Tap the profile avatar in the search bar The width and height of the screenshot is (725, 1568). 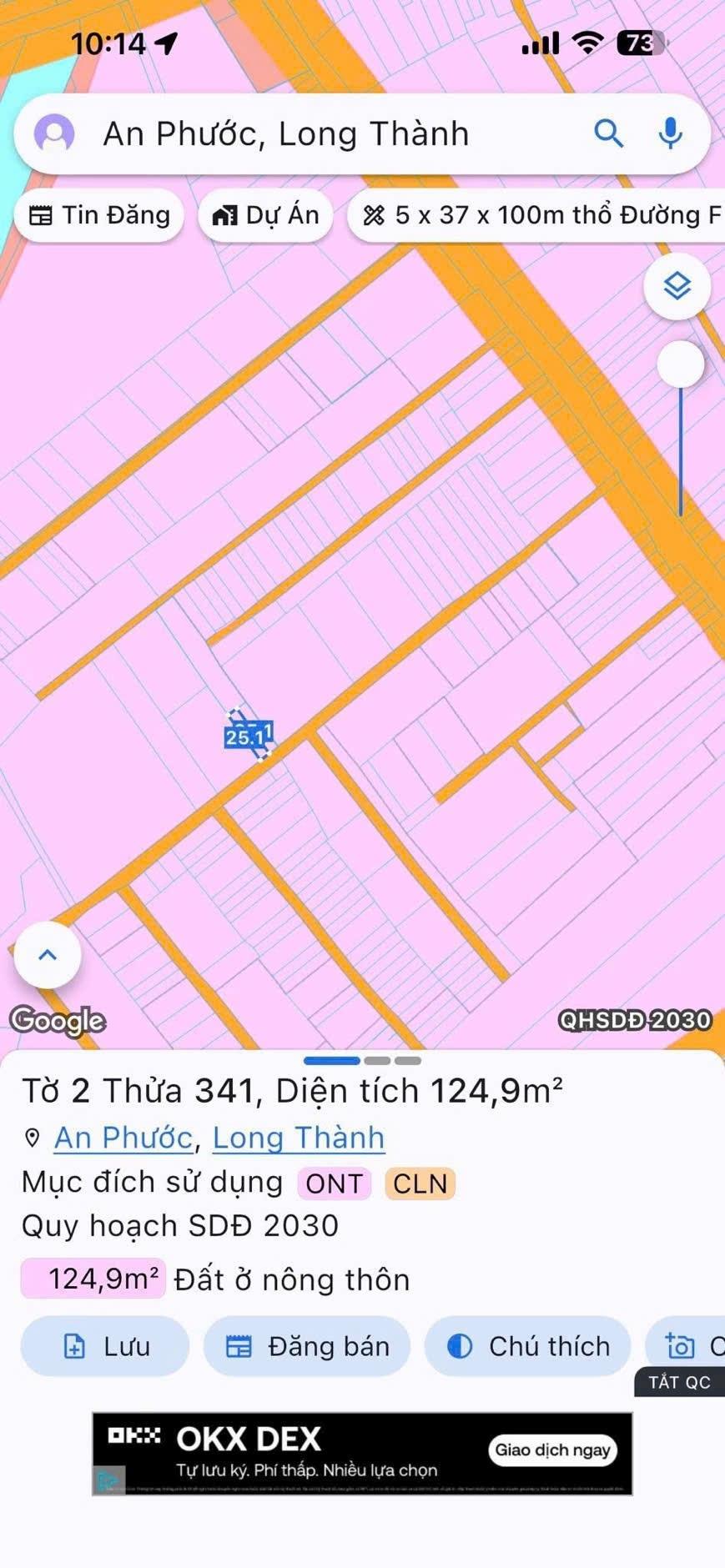click(x=55, y=133)
